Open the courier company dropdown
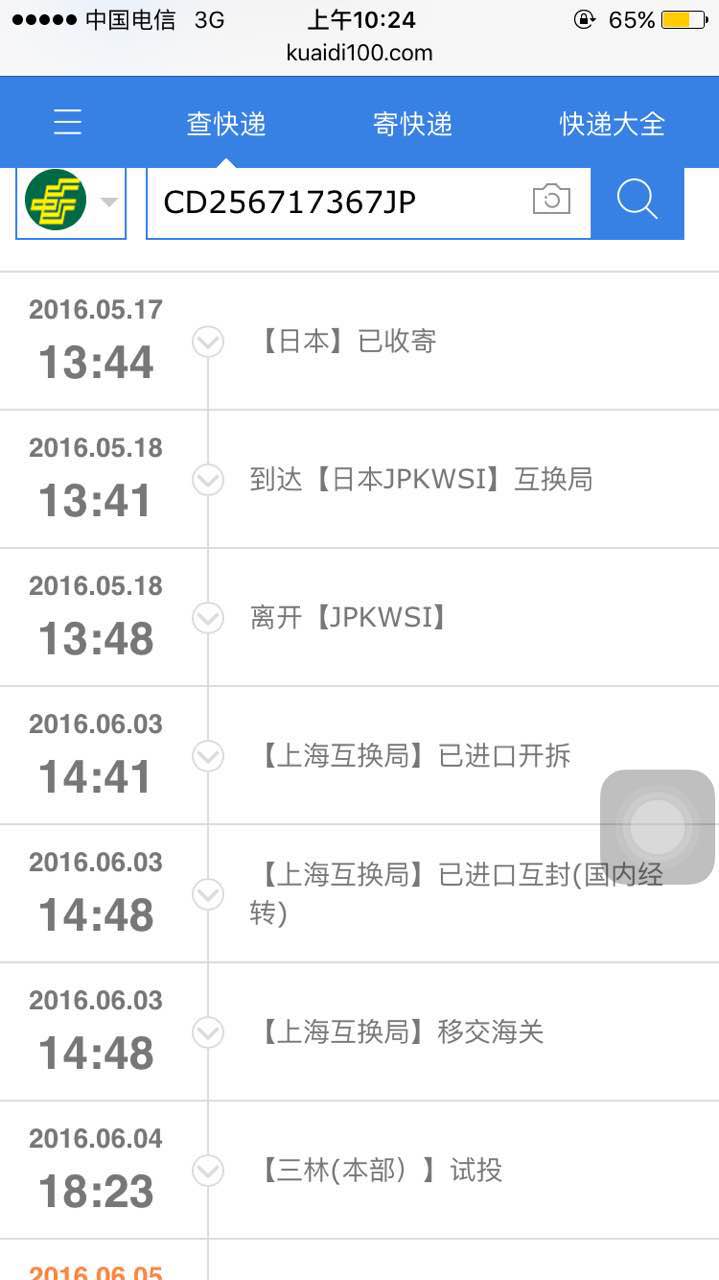The image size is (719, 1280). point(71,202)
